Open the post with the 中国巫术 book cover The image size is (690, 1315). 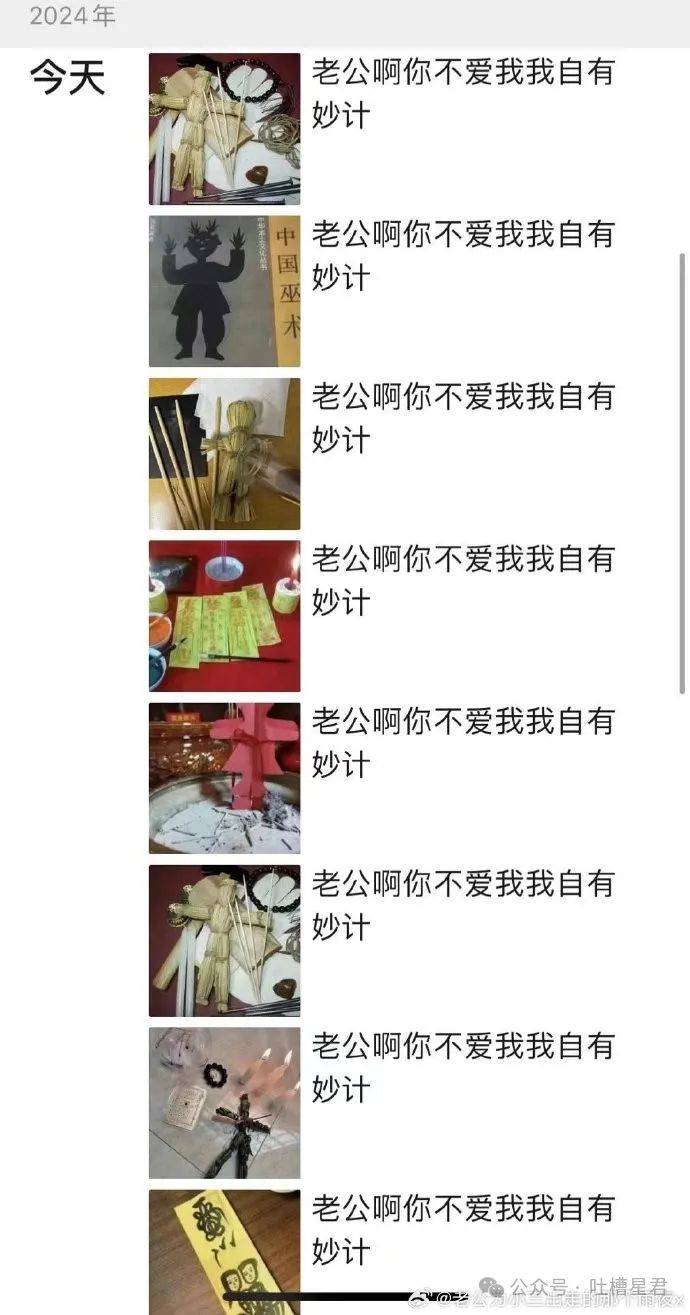(224, 291)
